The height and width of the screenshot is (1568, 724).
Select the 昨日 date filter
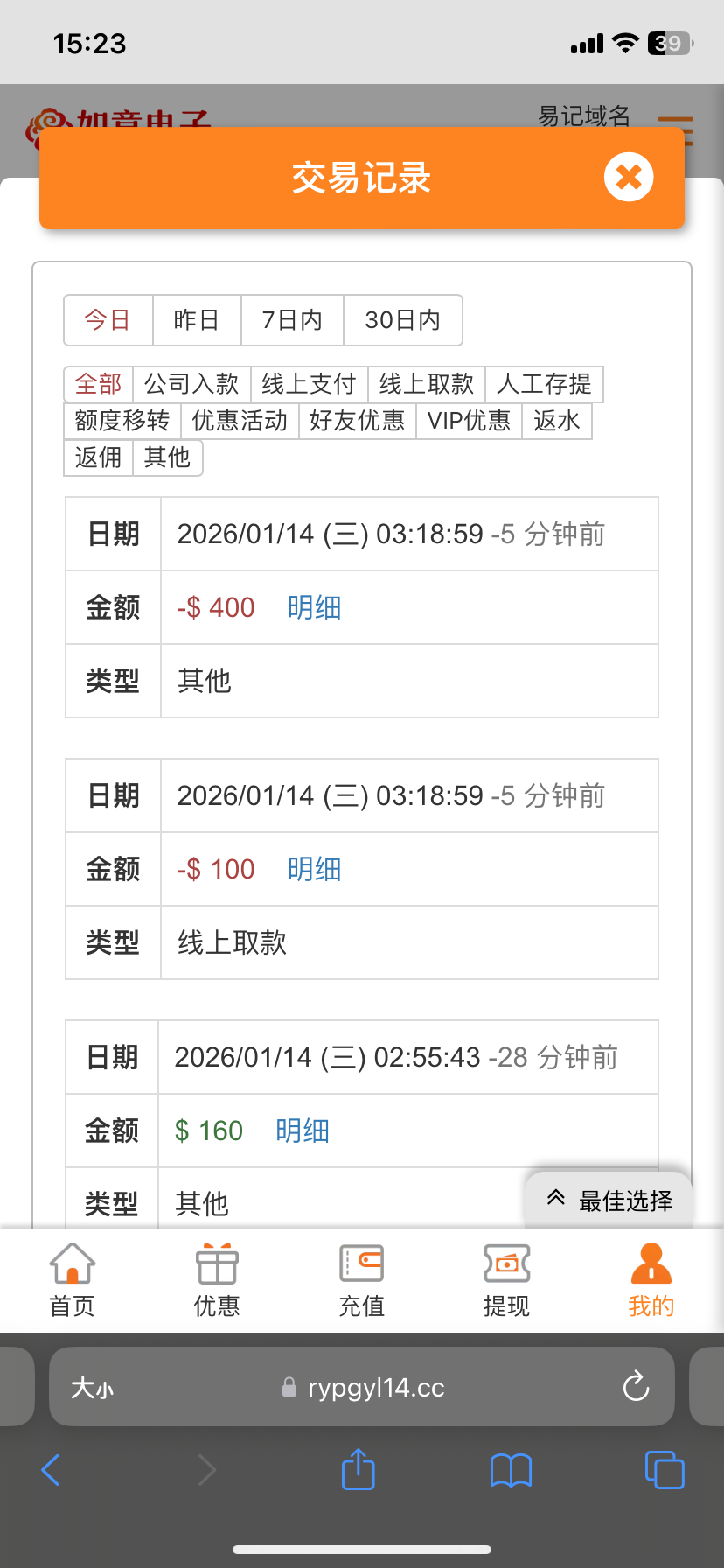(x=197, y=320)
